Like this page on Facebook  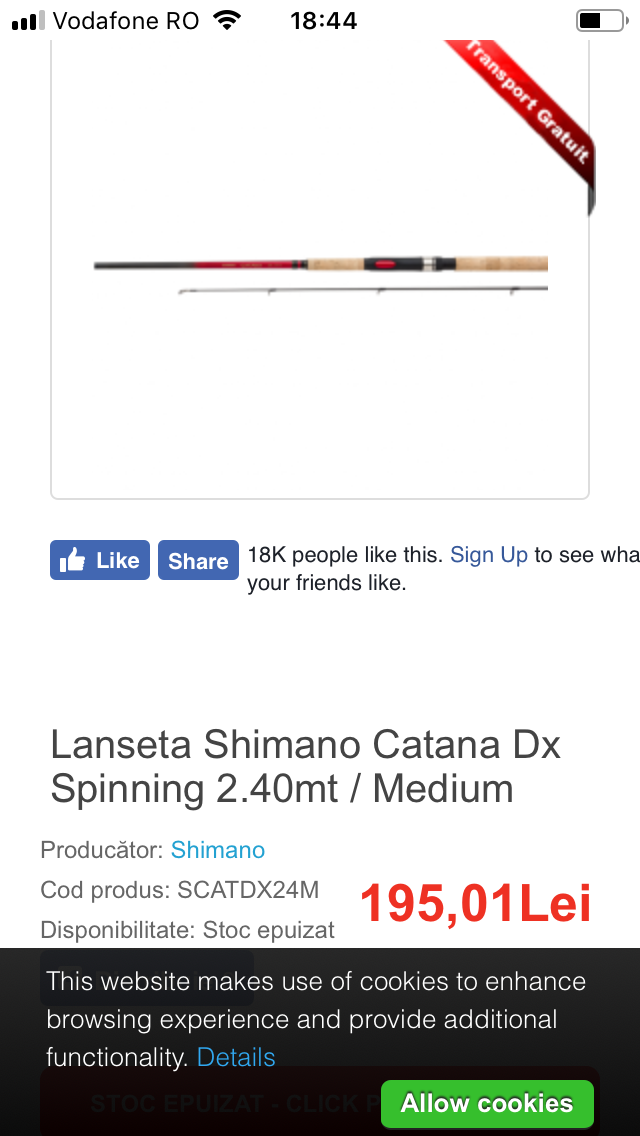click(x=100, y=560)
